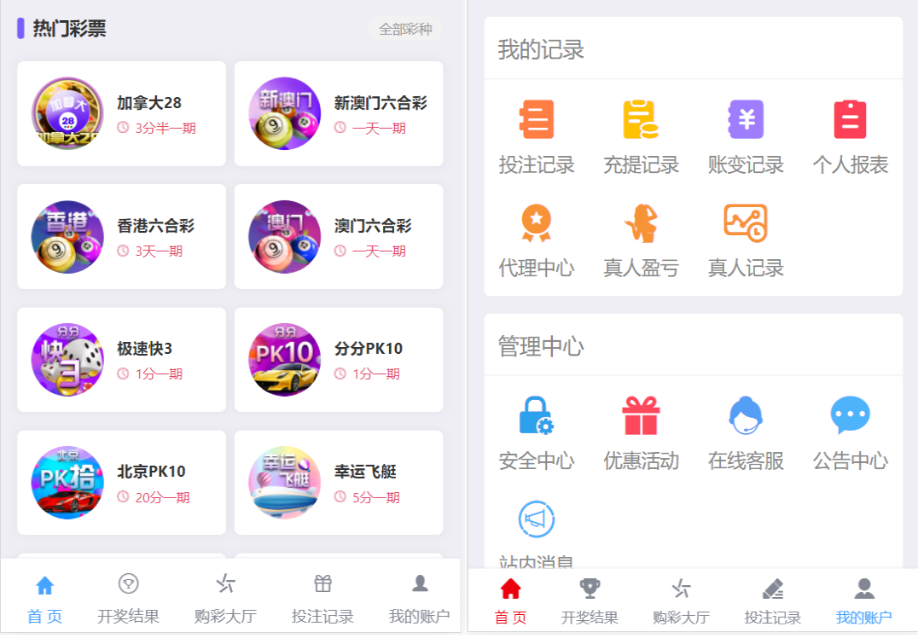The width and height of the screenshot is (918, 635).
Task: Contact 在线客服 support
Action: [746, 433]
